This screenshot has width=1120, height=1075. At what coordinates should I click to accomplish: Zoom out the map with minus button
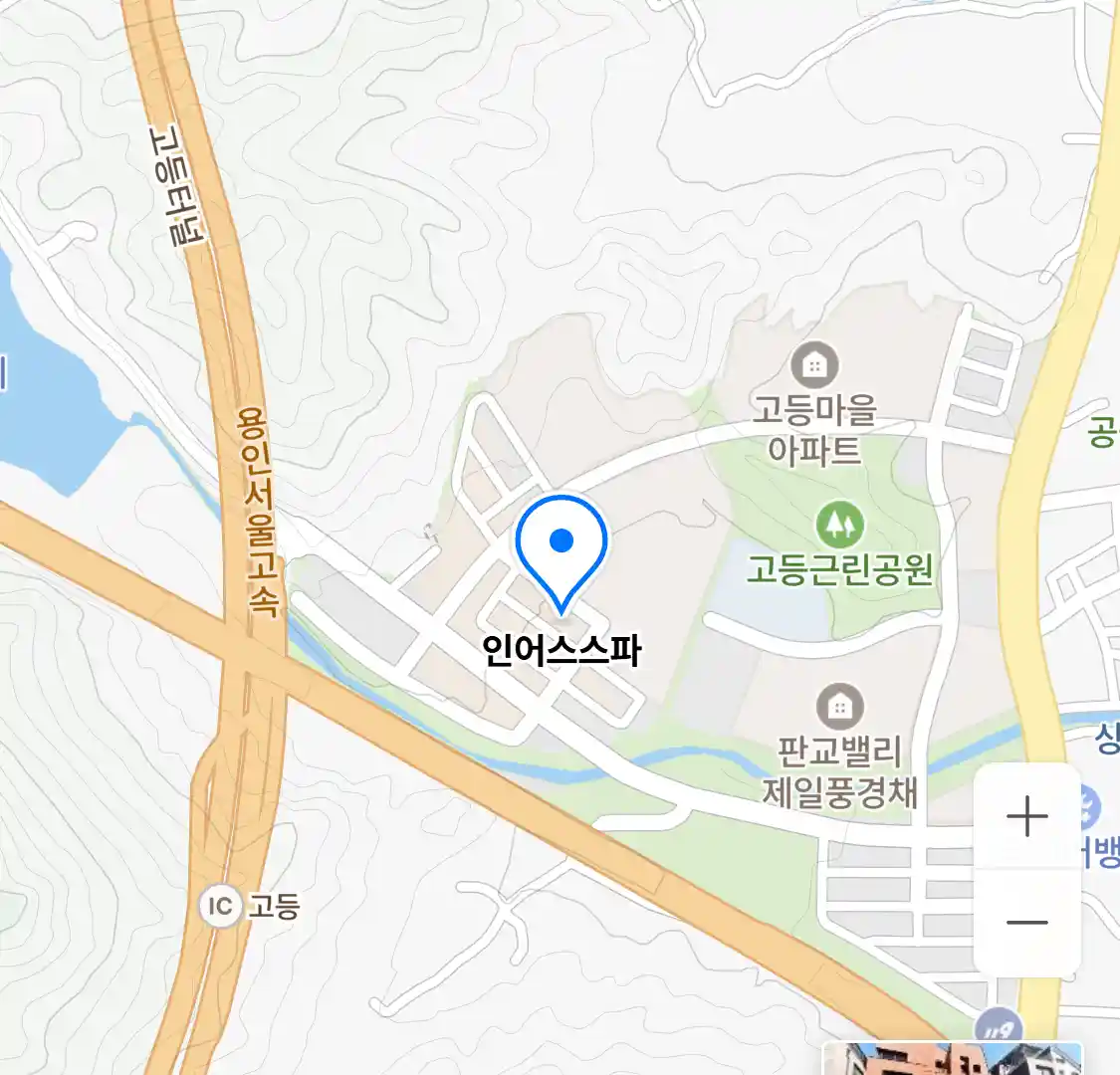click(1026, 922)
